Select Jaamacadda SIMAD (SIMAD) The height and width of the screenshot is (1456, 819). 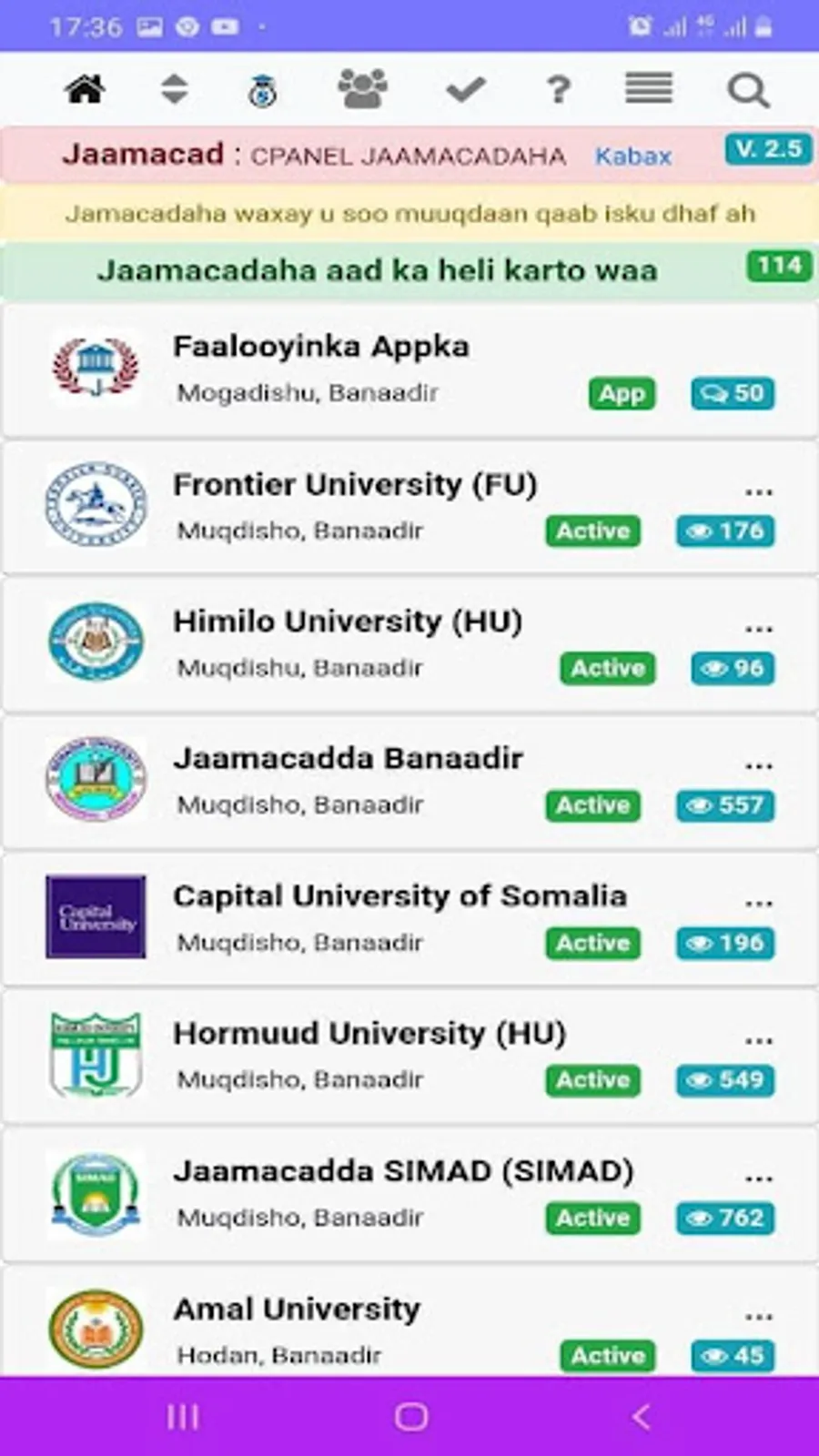tap(403, 1171)
